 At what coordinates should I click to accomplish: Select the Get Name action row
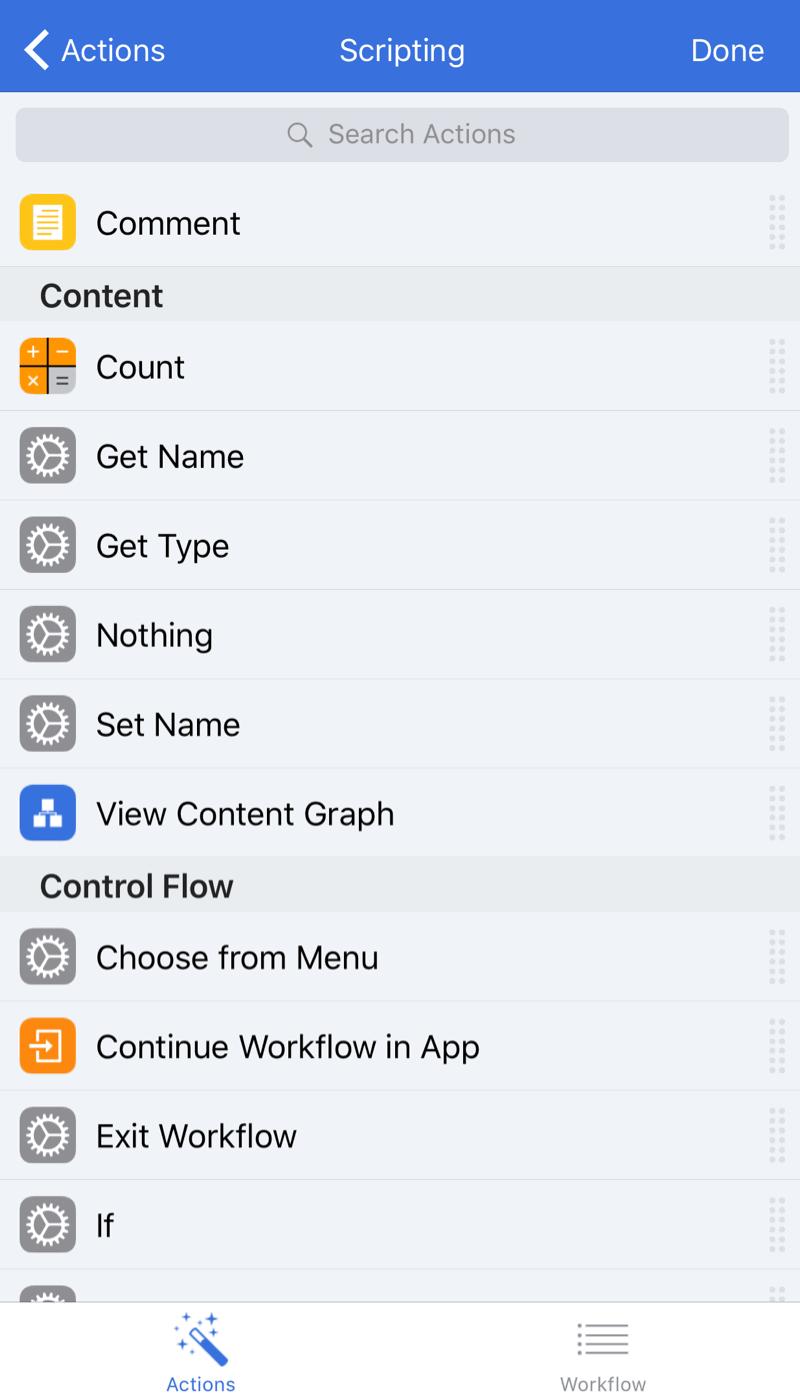(x=300, y=455)
